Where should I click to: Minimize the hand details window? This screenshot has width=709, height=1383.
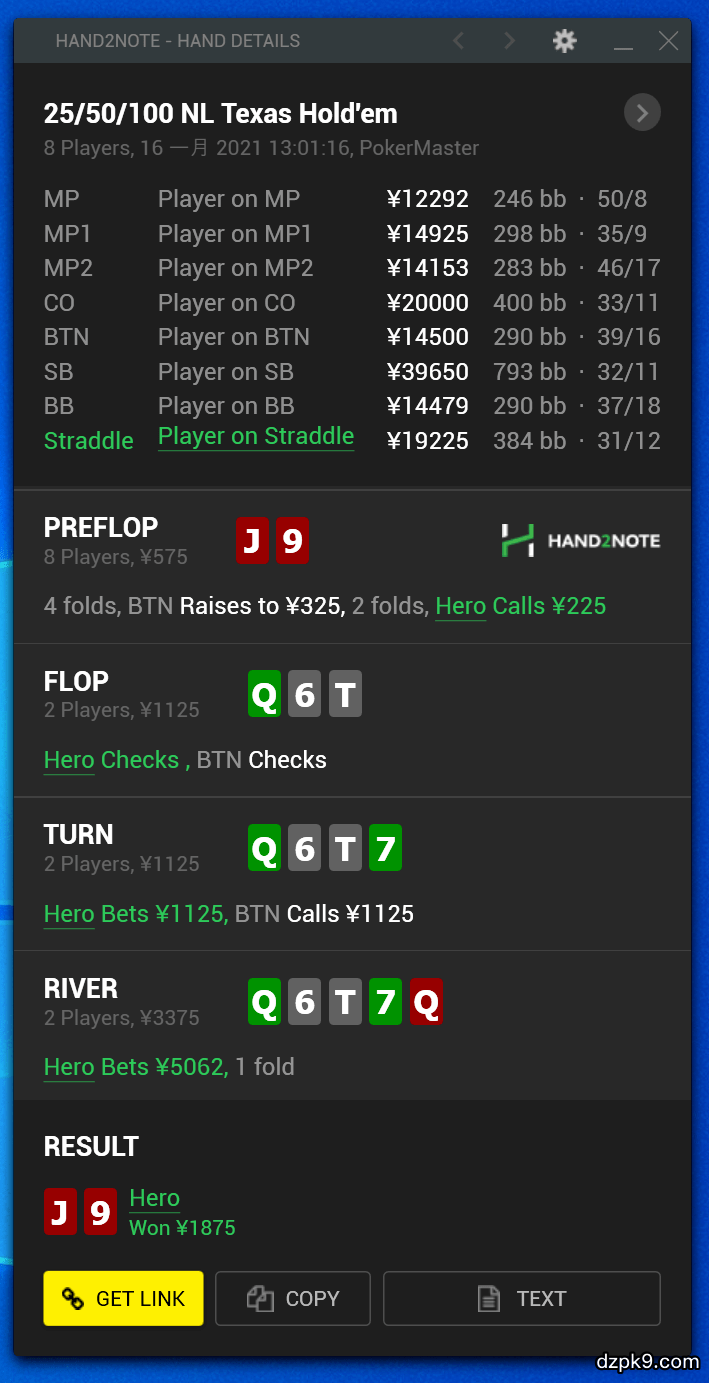pyautogui.click(x=624, y=42)
